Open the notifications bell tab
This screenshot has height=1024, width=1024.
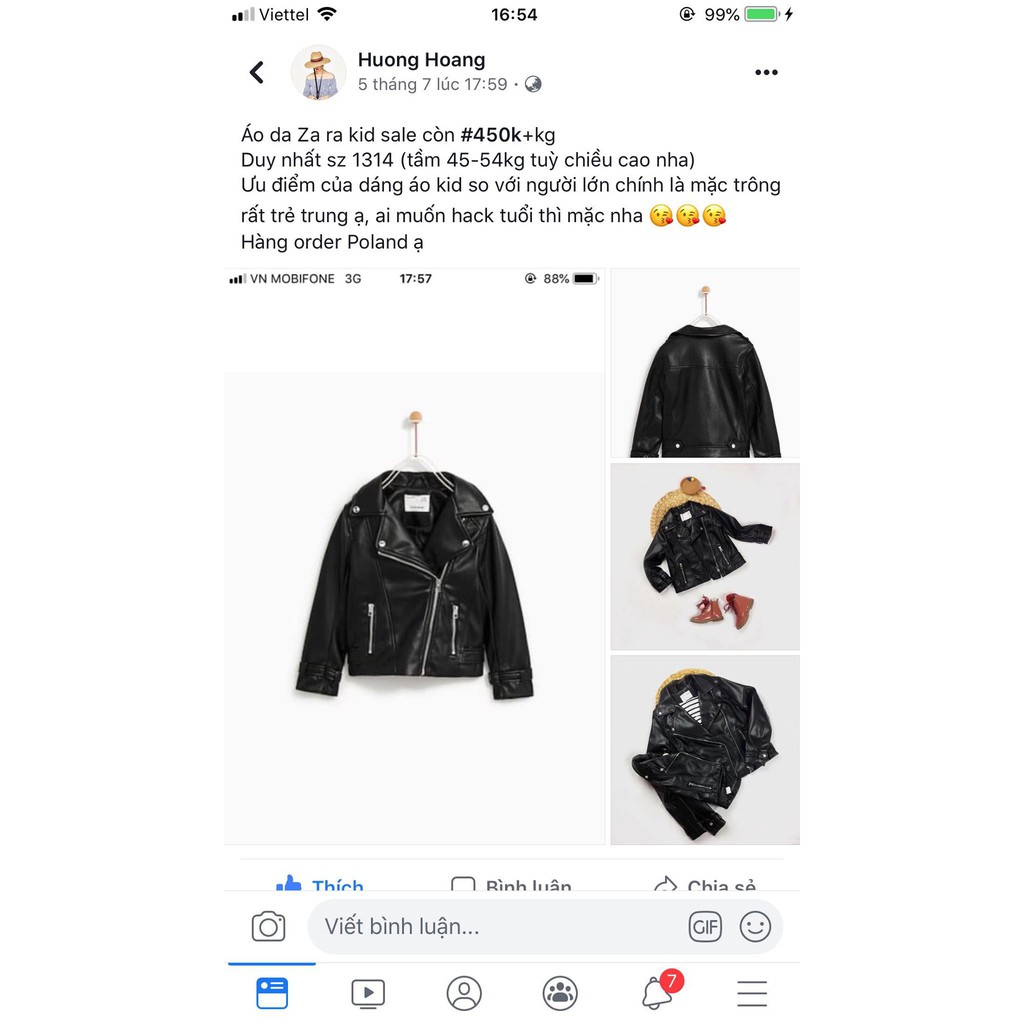click(x=656, y=993)
